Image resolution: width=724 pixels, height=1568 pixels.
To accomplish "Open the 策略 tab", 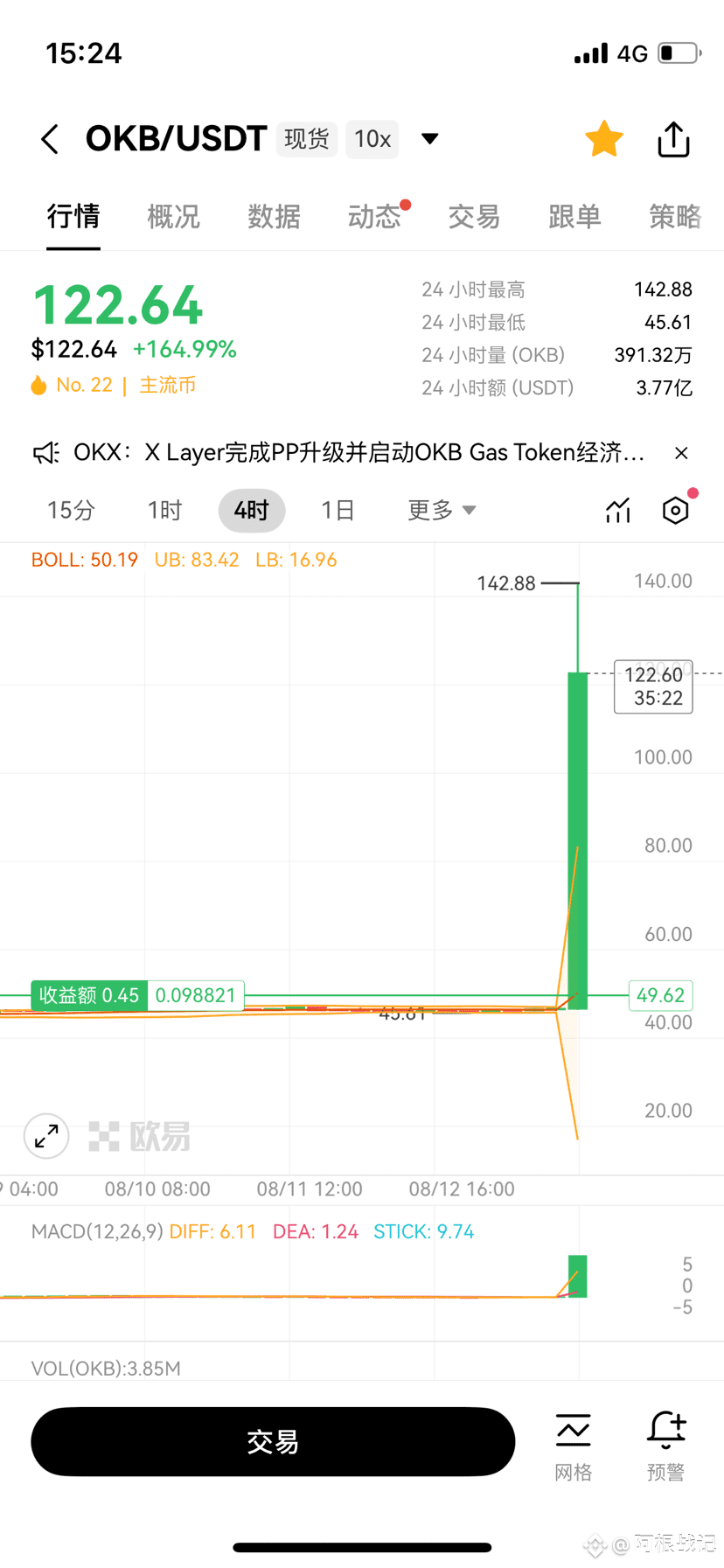I will coord(675,216).
